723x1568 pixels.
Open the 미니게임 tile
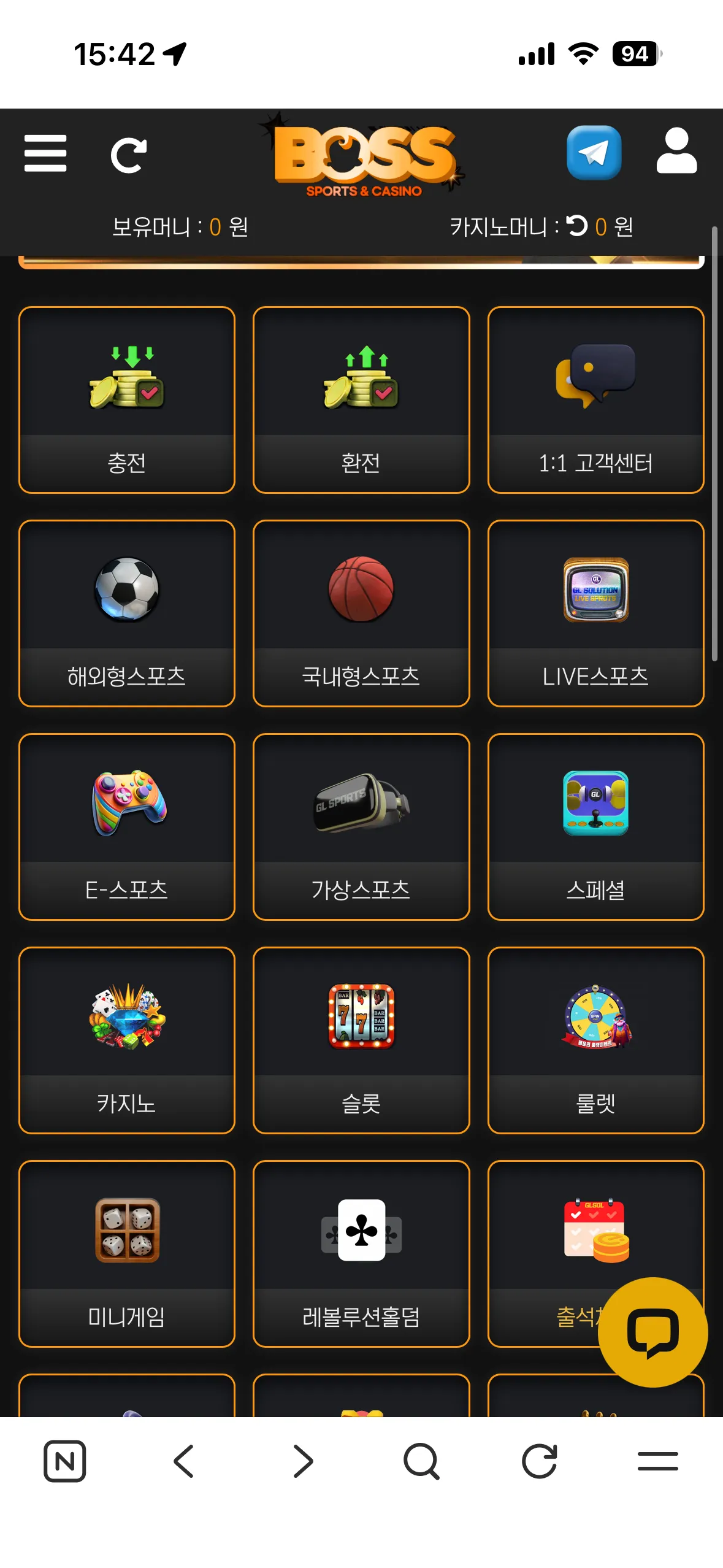click(x=127, y=1254)
